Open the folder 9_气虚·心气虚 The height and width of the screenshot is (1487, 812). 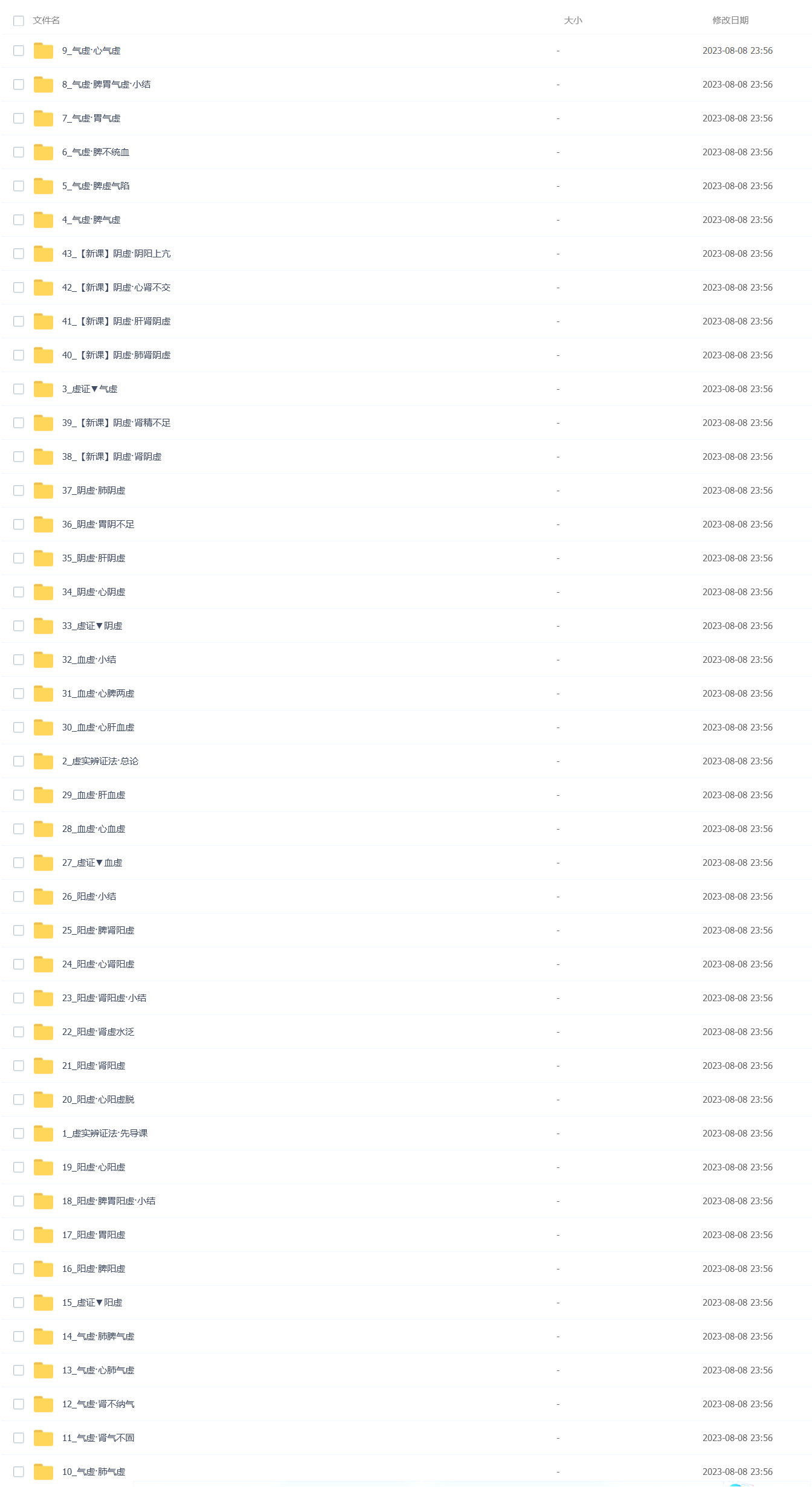click(91, 51)
